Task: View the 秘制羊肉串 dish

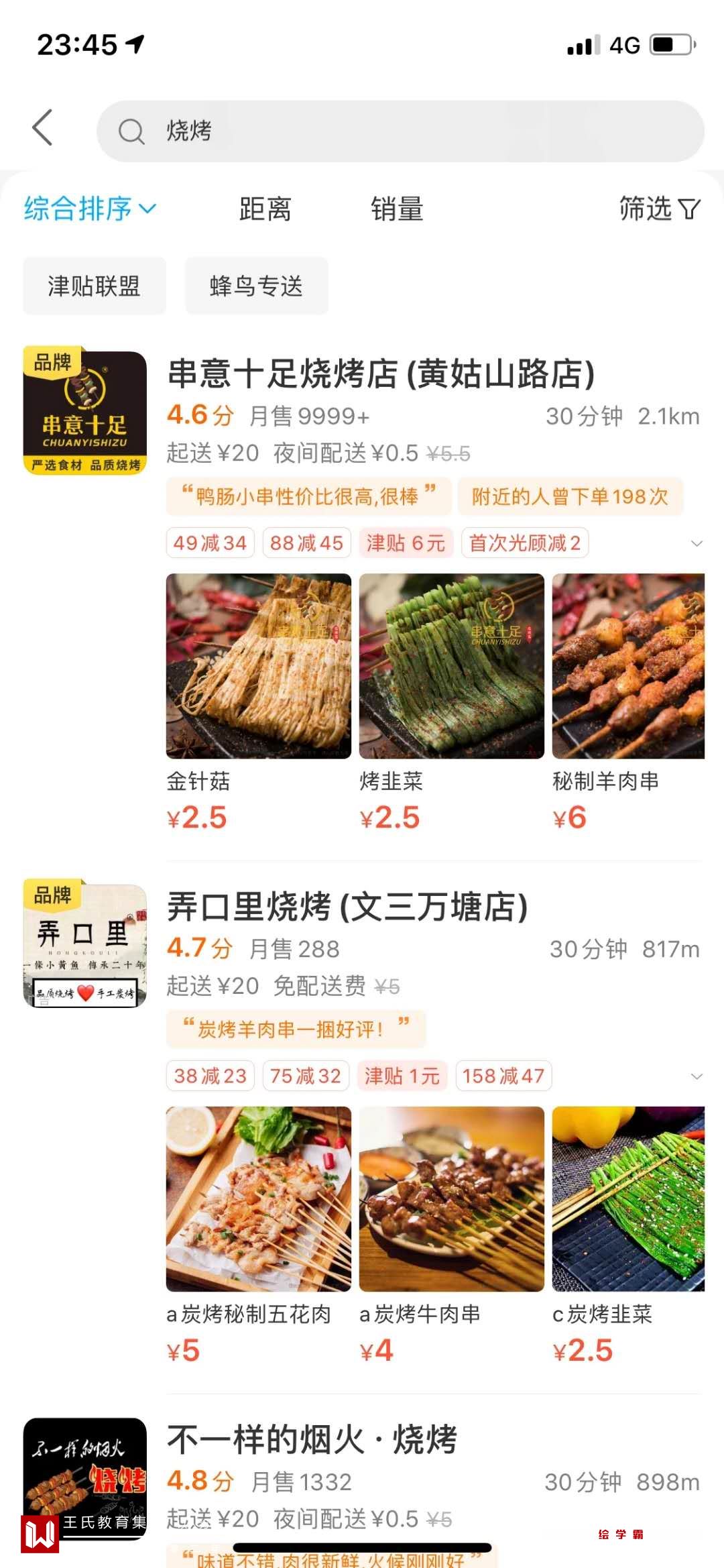Action: click(628, 666)
